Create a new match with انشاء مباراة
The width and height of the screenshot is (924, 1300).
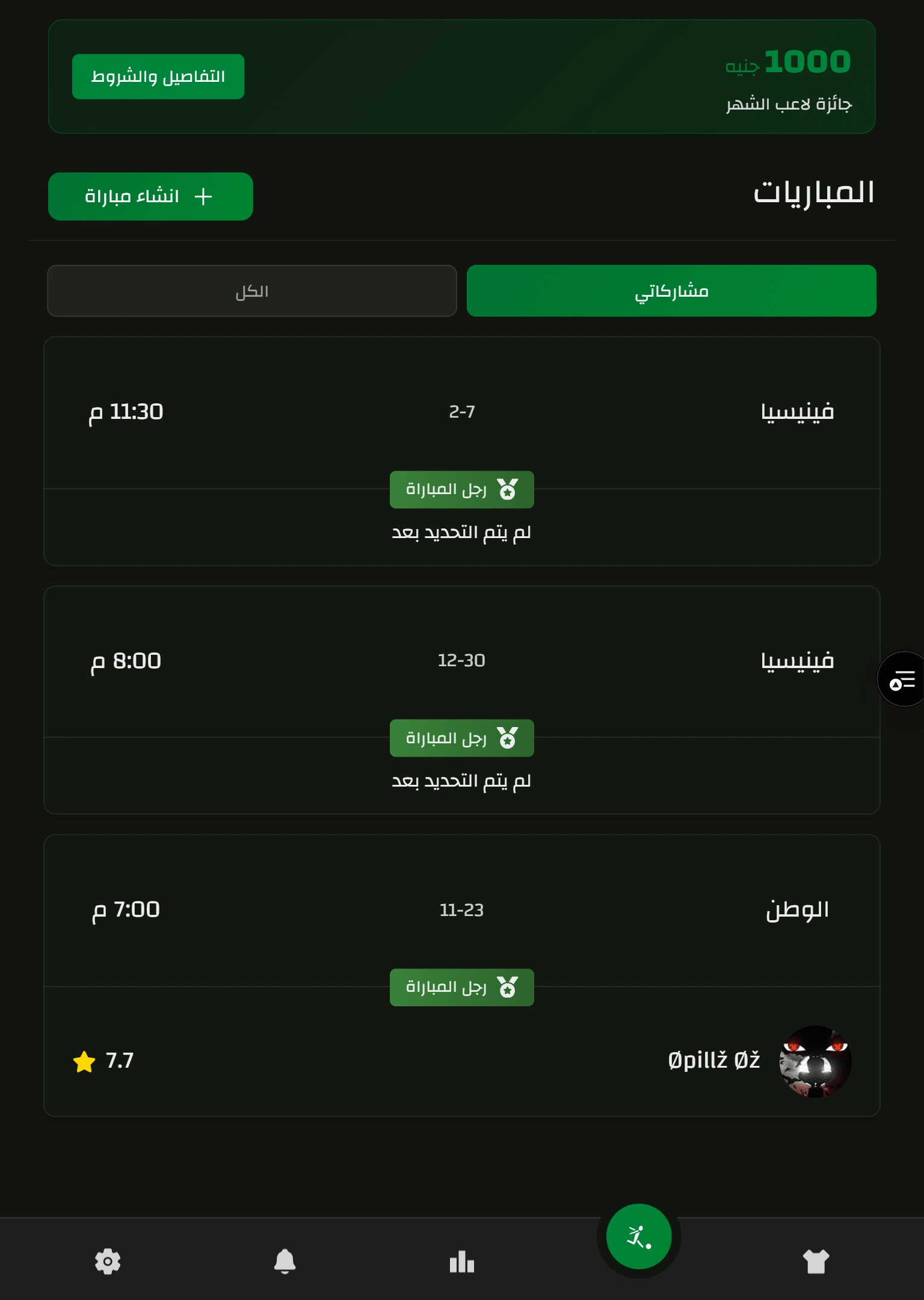150,196
